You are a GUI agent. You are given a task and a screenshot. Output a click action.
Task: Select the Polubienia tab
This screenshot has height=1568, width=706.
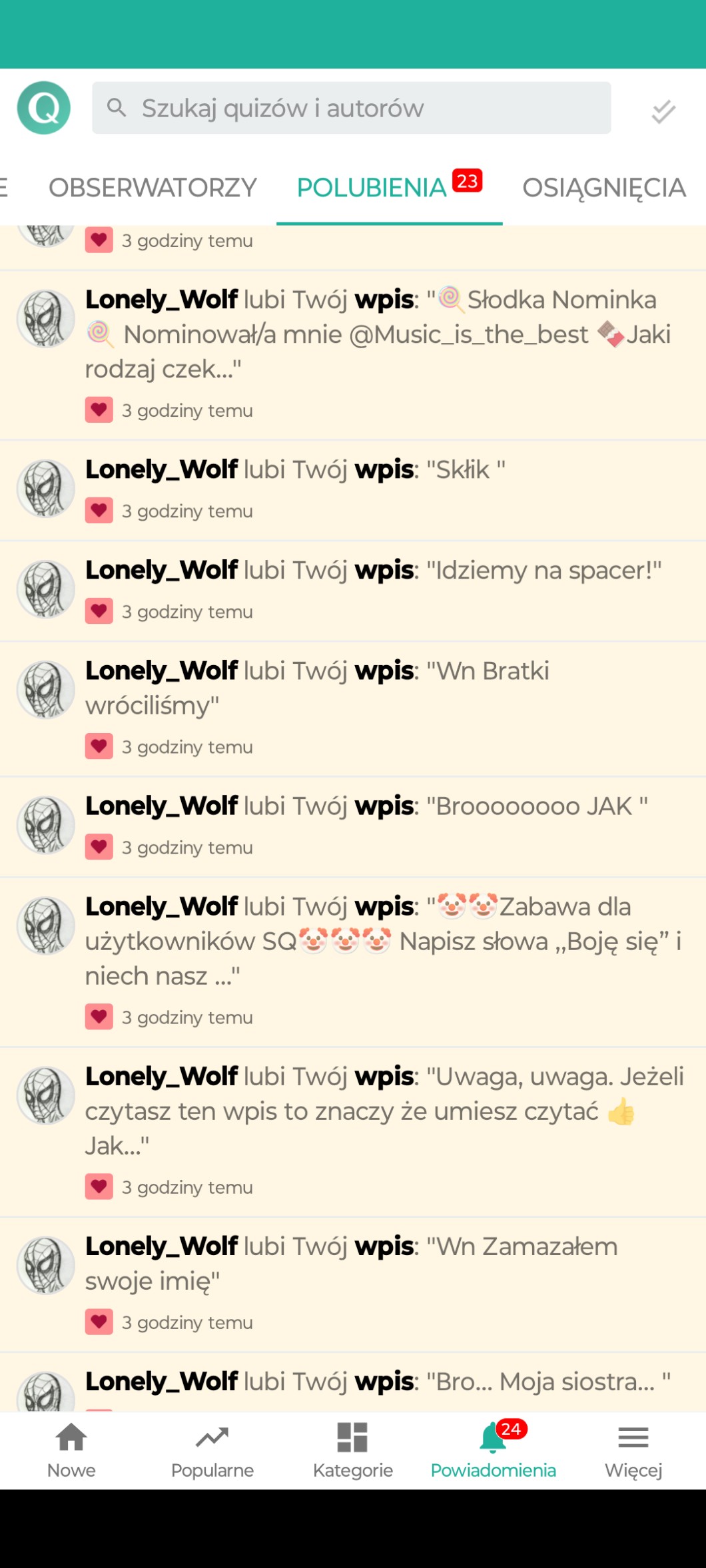[372, 188]
